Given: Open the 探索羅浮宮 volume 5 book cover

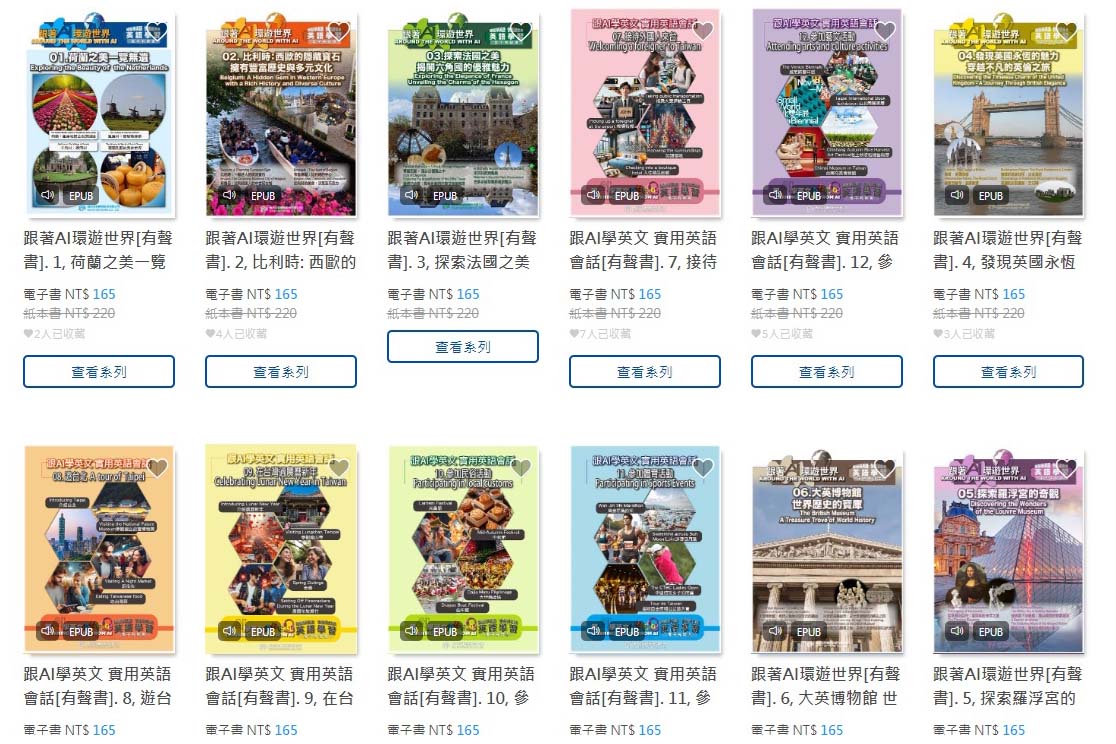Looking at the screenshot, I should tap(1009, 551).
